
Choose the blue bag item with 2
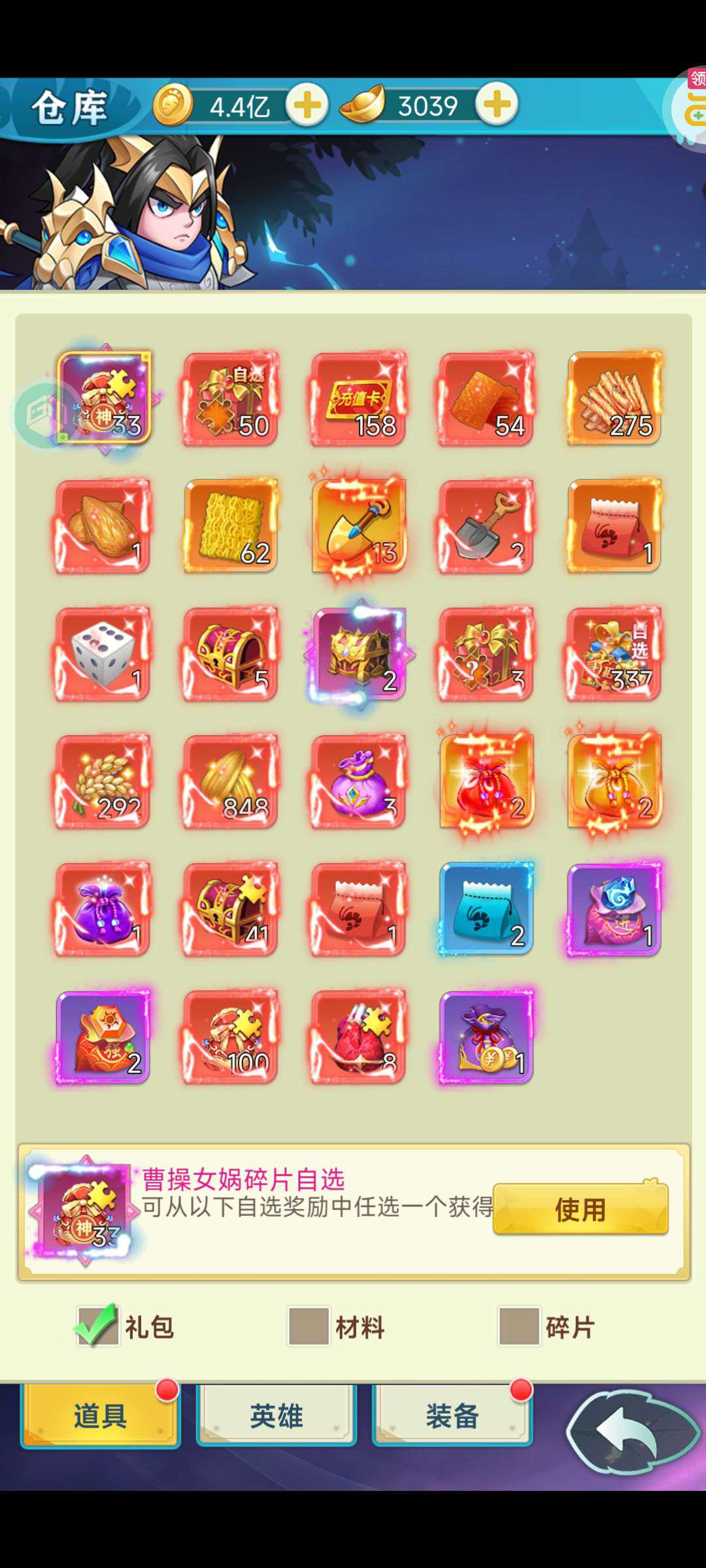(486, 909)
